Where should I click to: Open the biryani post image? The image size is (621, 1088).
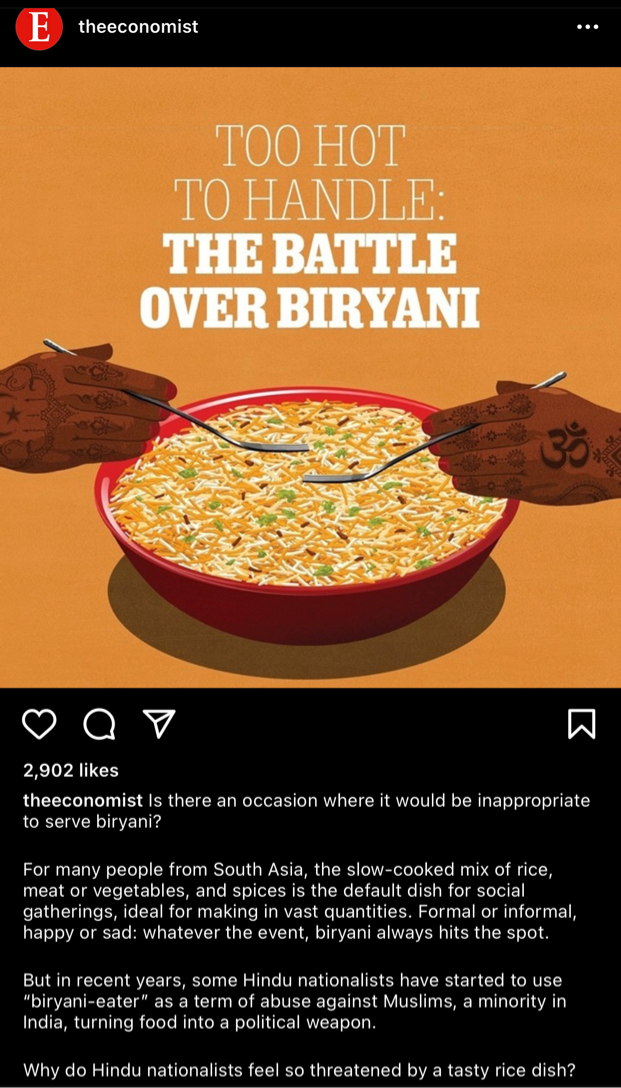[310, 400]
